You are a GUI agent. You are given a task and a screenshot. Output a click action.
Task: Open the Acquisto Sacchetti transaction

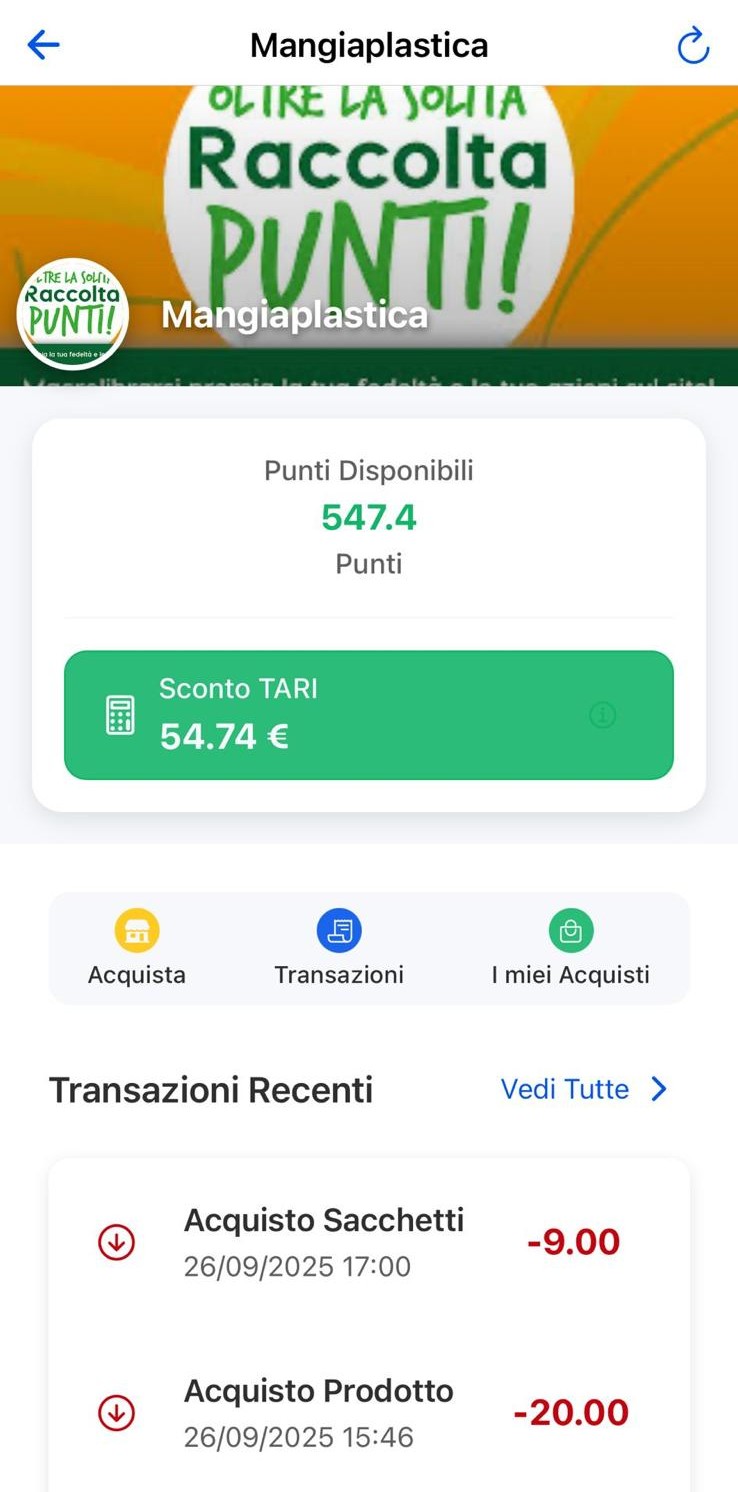tap(368, 1242)
